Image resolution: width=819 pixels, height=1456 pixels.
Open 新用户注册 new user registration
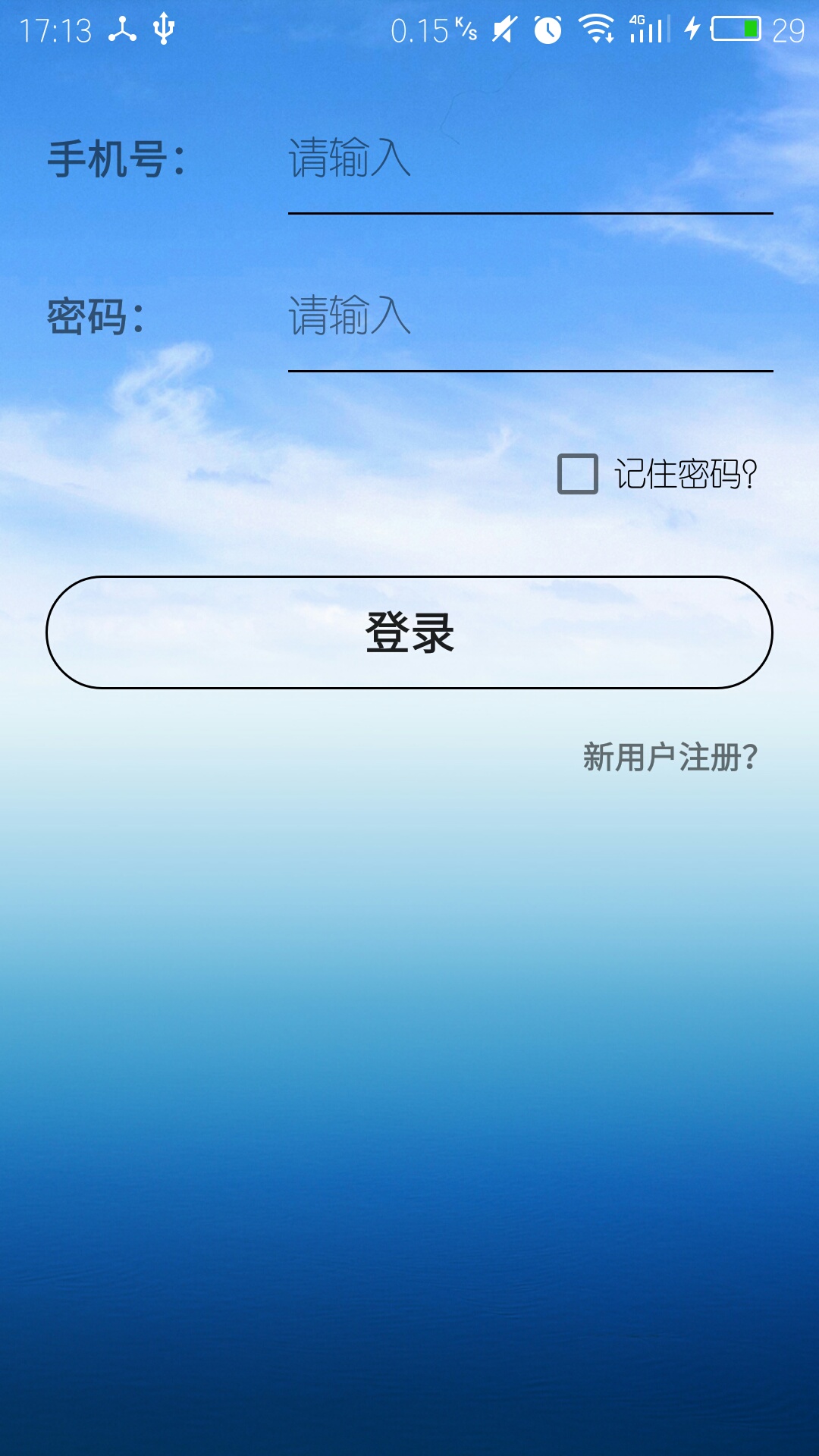tap(670, 758)
